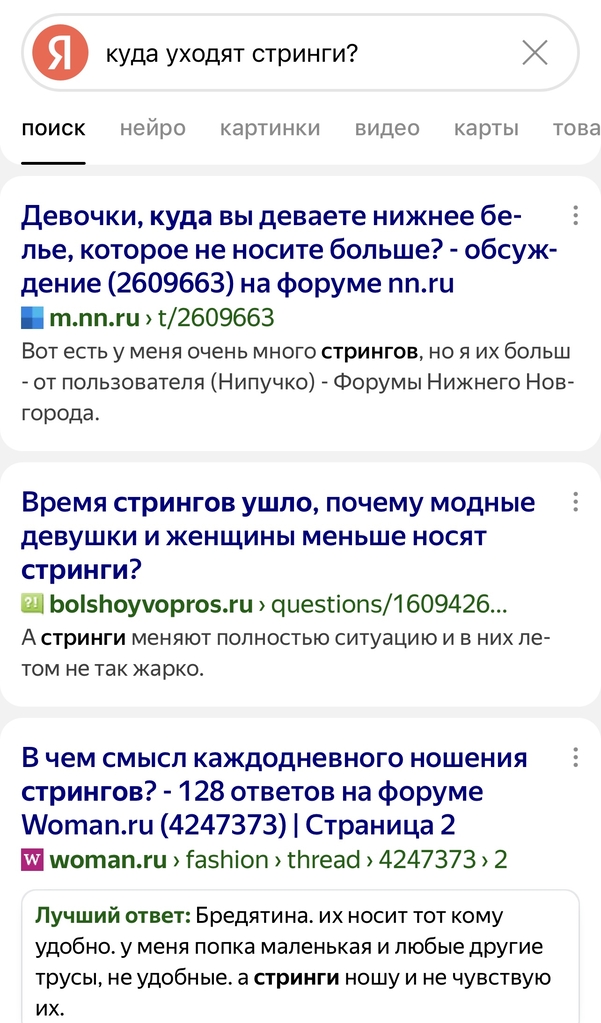
Task: Switch to the картинки tab
Action: (x=270, y=128)
